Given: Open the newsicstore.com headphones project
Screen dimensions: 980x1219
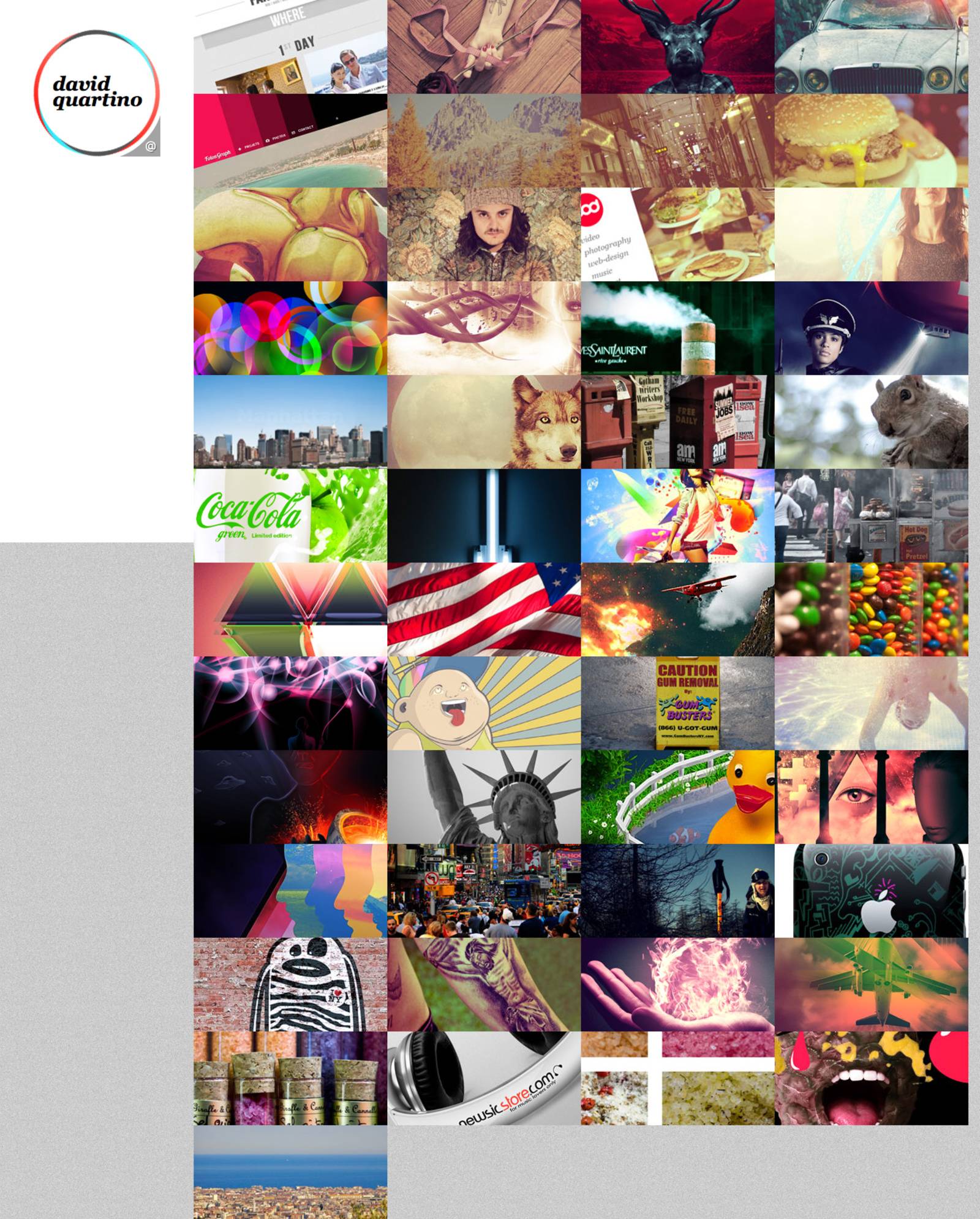Looking at the screenshot, I should pos(484,1077).
